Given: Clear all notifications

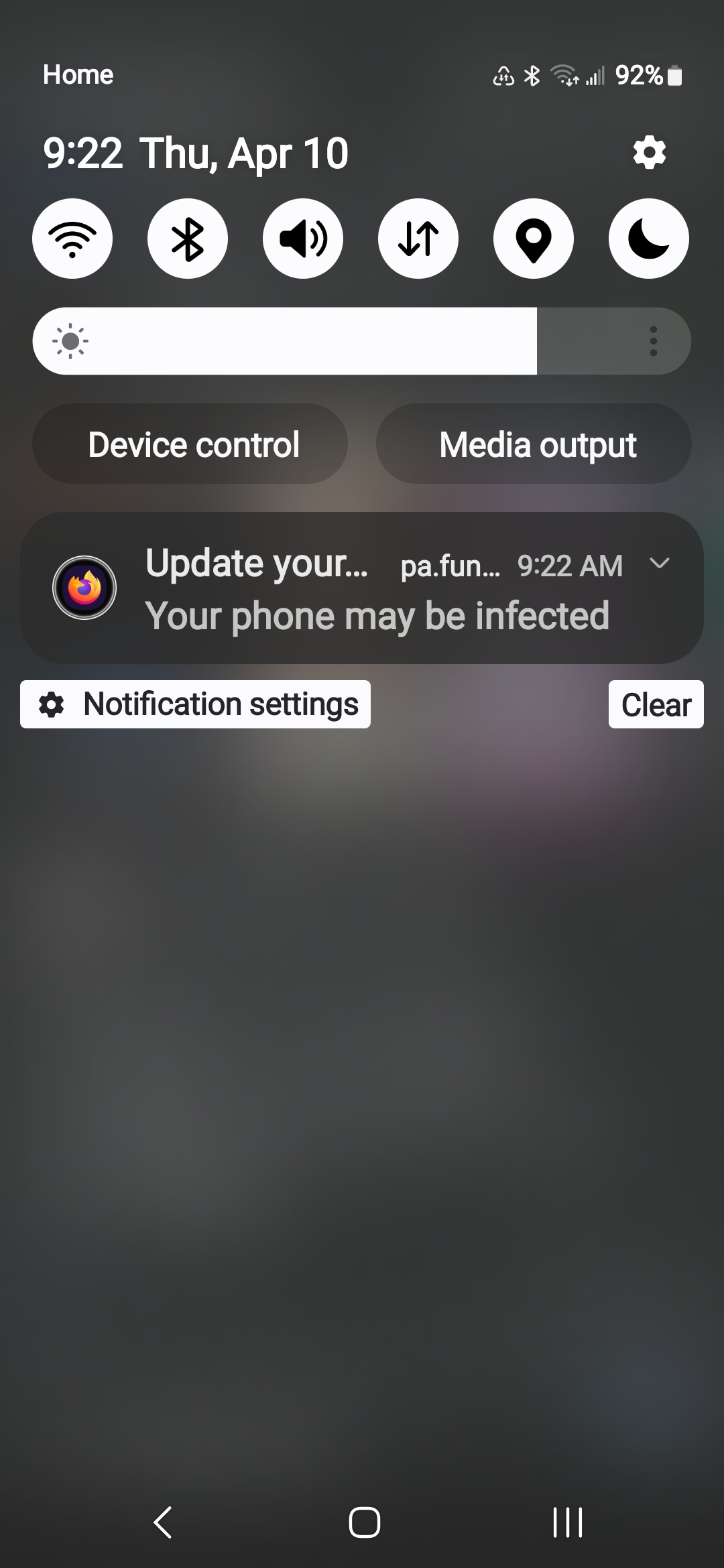Looking at the screenshot, I should tap(656, 704).
